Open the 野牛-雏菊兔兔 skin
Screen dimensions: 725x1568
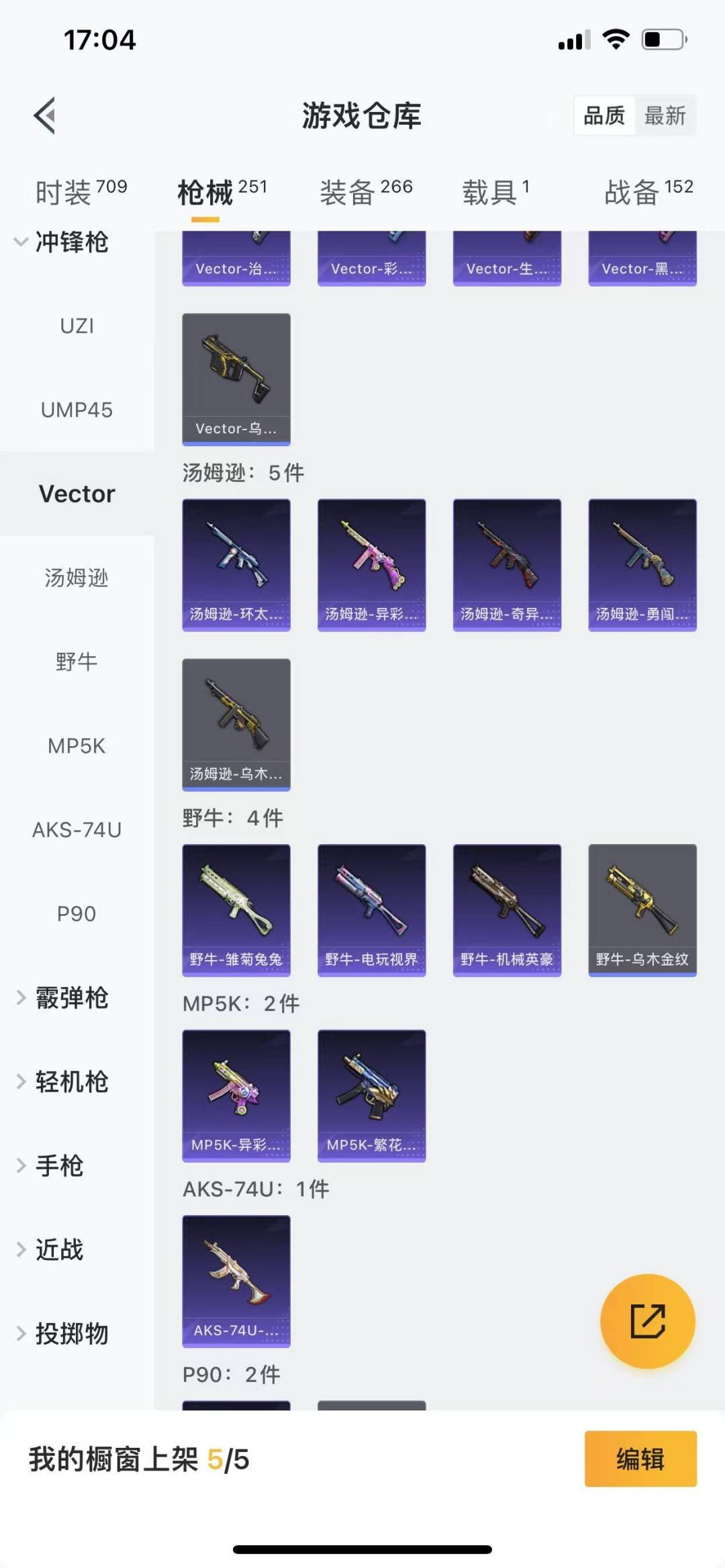pyautogui.click(x=236, y=910)
